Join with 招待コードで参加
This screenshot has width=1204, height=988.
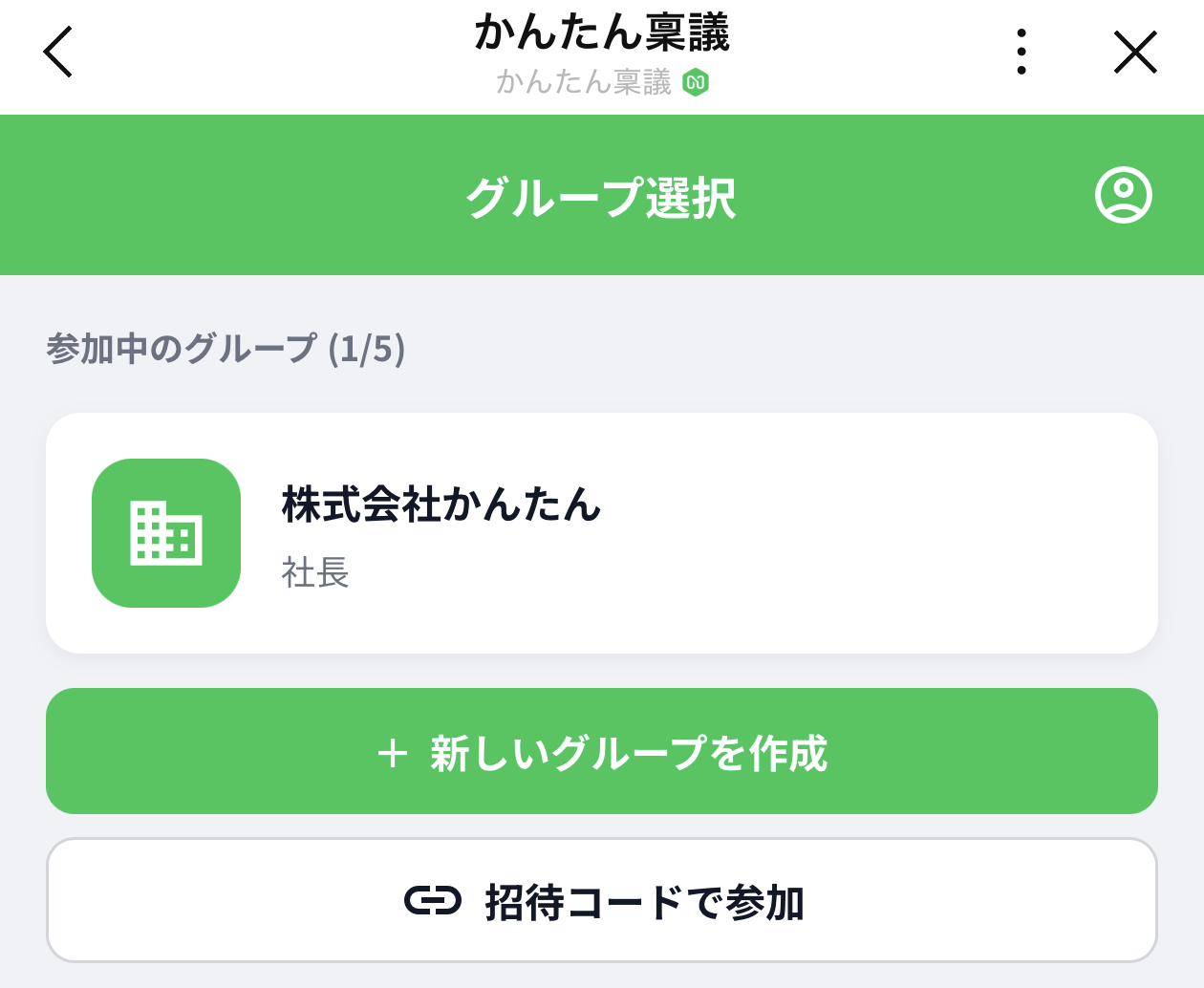[602, 900]
